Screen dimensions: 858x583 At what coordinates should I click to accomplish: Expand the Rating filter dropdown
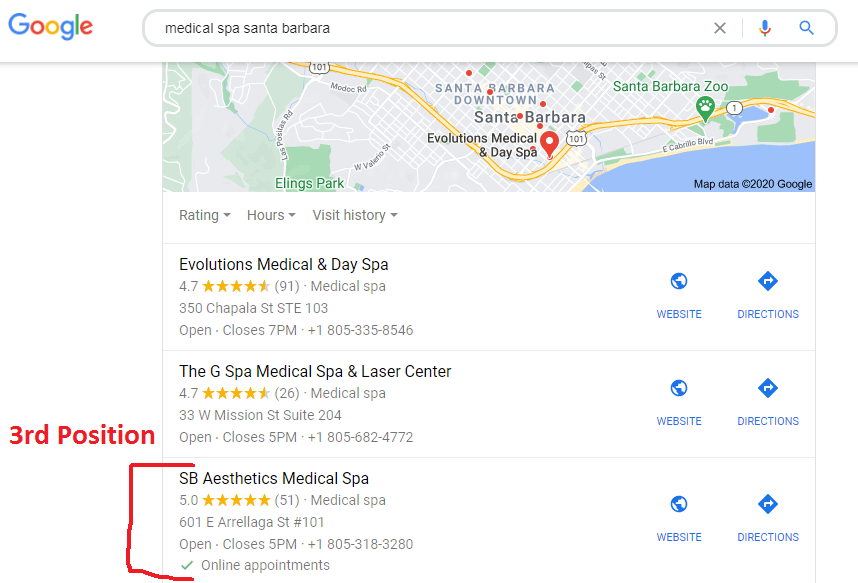click(204, 215)
